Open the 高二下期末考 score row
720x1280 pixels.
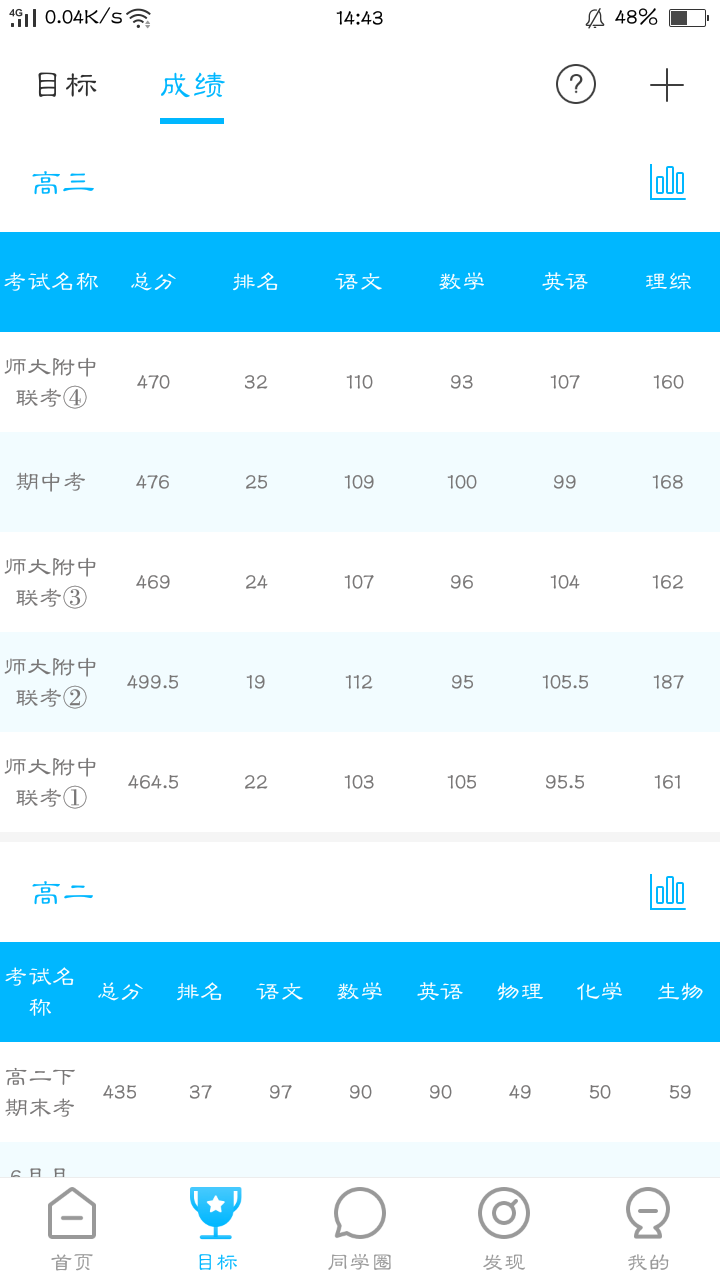(x=360, y=1092)
